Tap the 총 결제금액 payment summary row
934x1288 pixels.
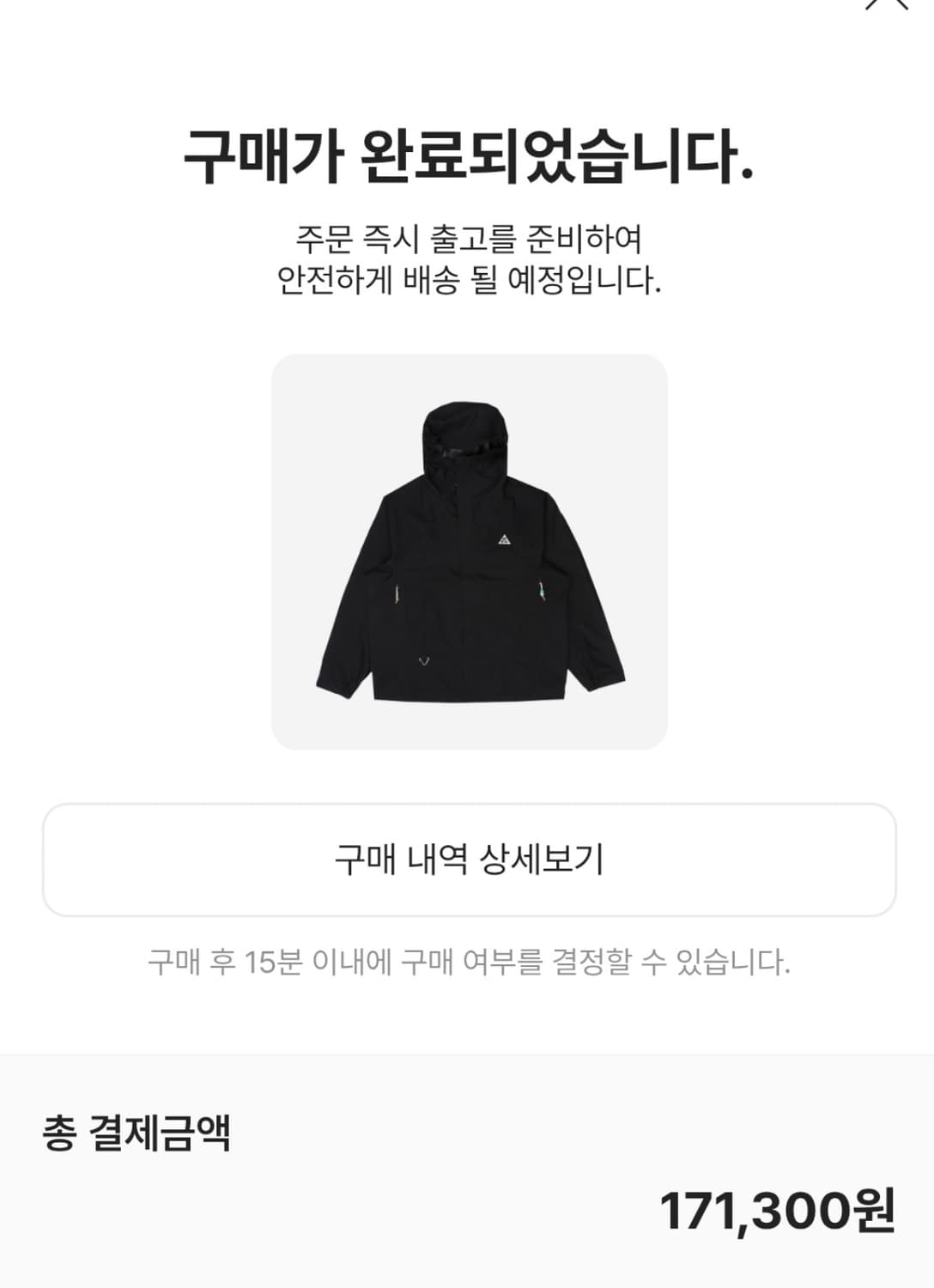click(137, 1133)
